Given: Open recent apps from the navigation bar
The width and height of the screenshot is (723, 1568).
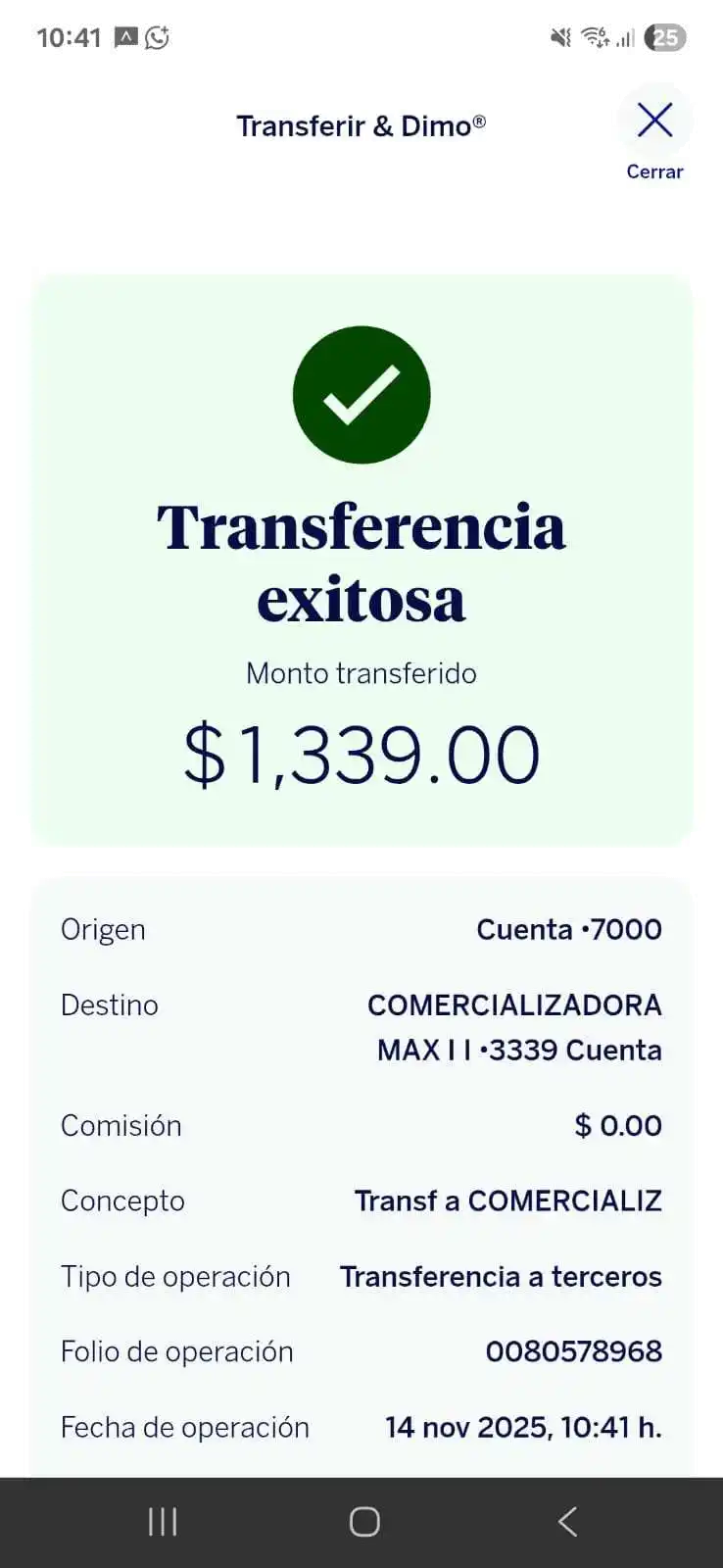Looking at the screenshot, I should pos(163,1521).
